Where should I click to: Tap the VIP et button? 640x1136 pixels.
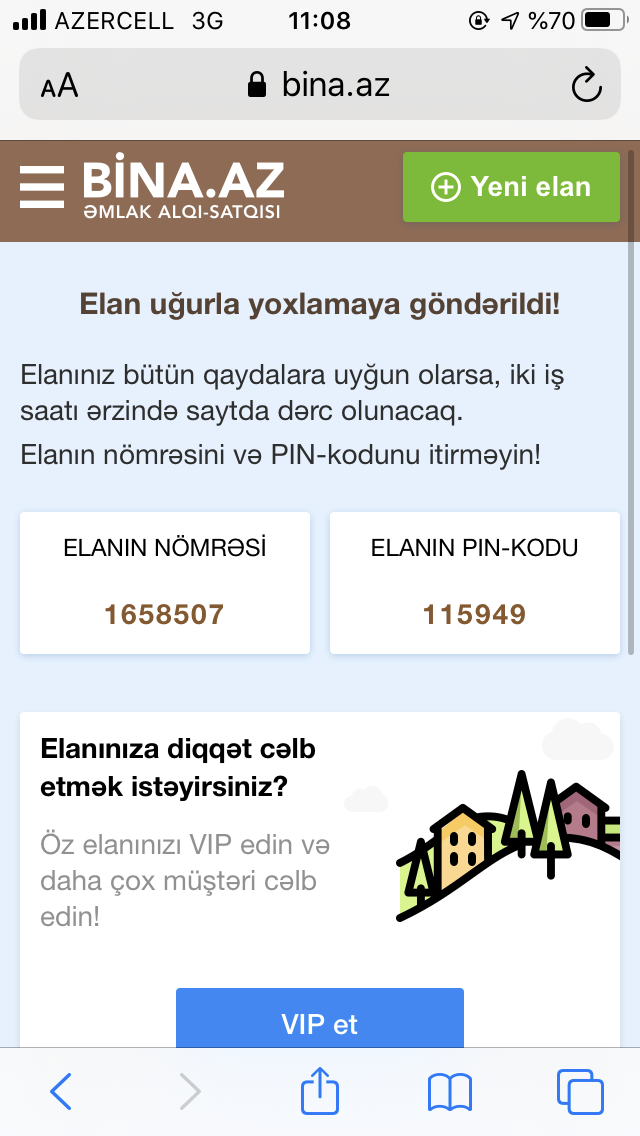pos(320,1018)
